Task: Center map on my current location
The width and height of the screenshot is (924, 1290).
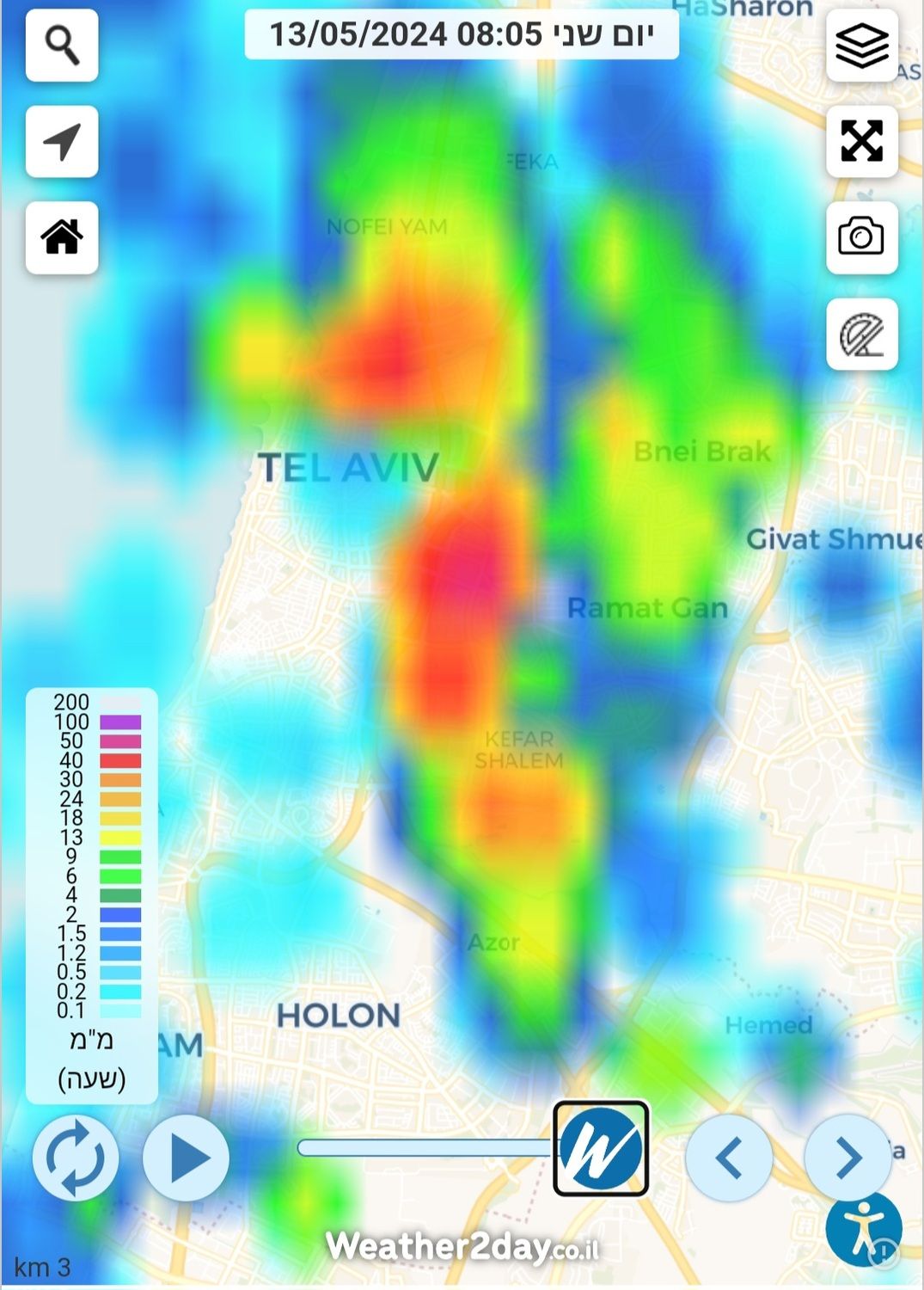Action: coord(62,142)
